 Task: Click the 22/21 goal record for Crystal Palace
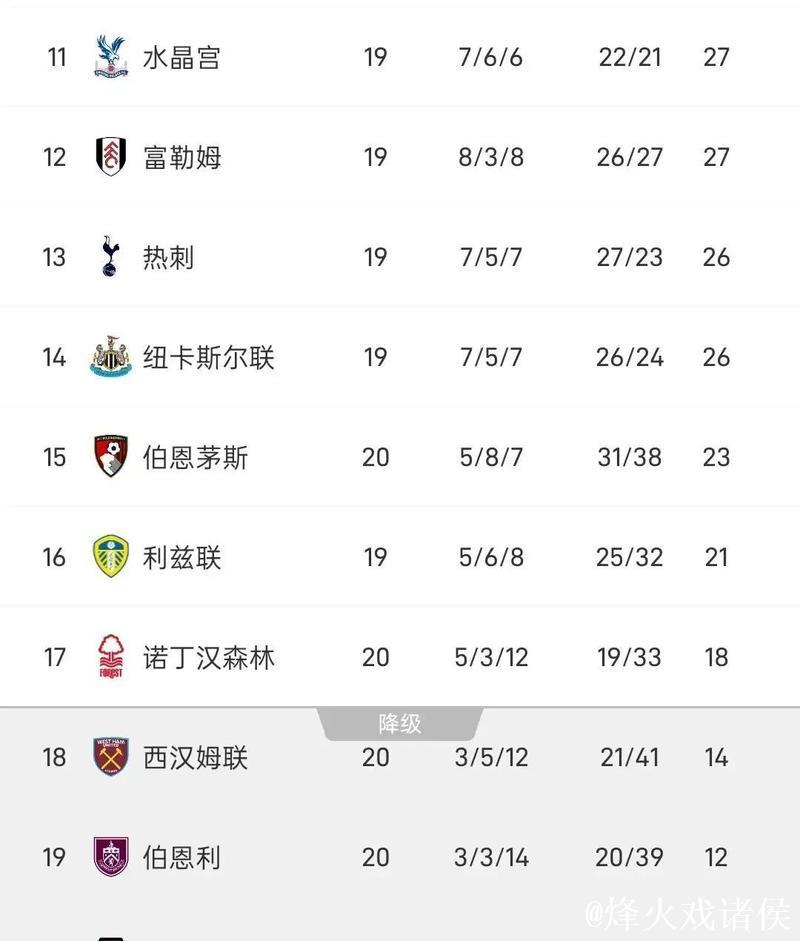click(628, 57)
